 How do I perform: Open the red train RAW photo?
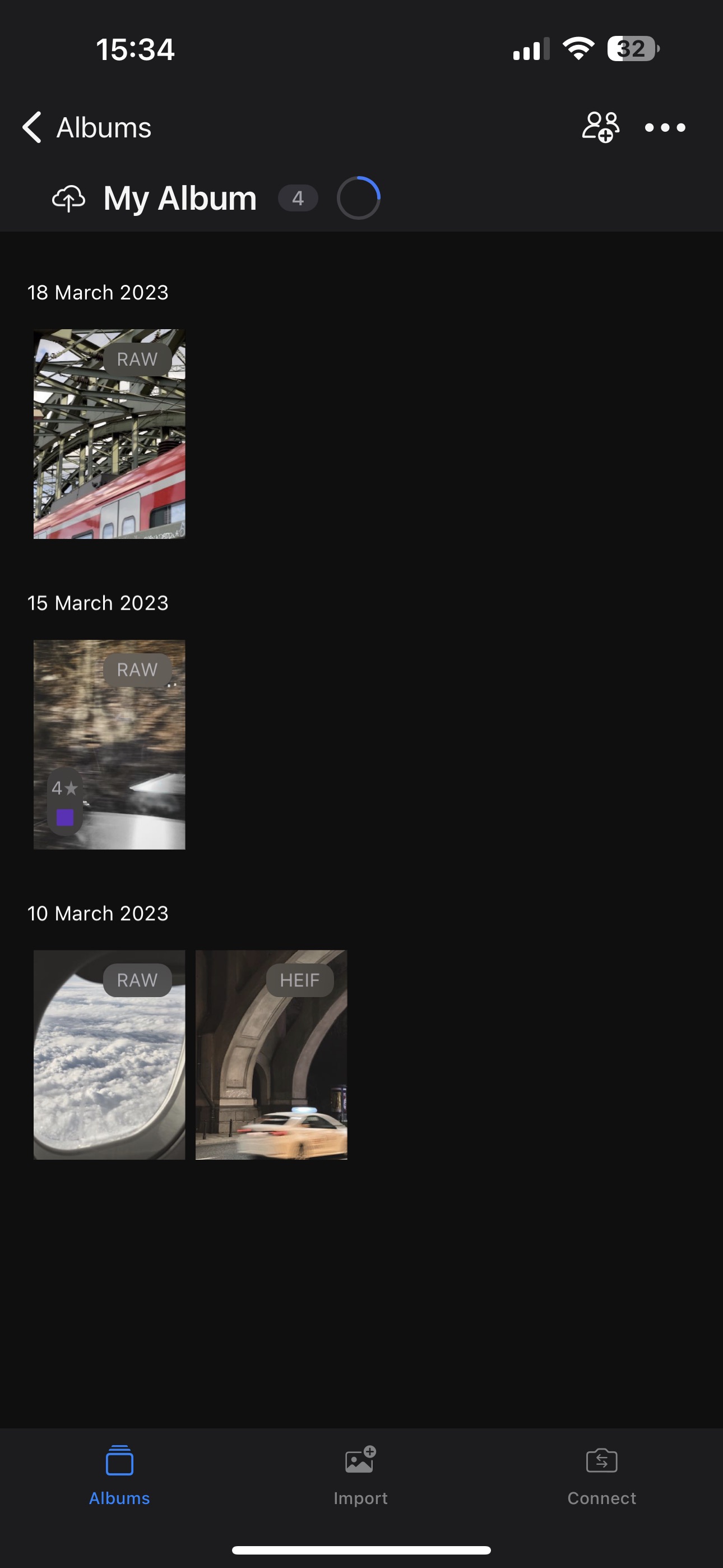click(x=109, y=434)
